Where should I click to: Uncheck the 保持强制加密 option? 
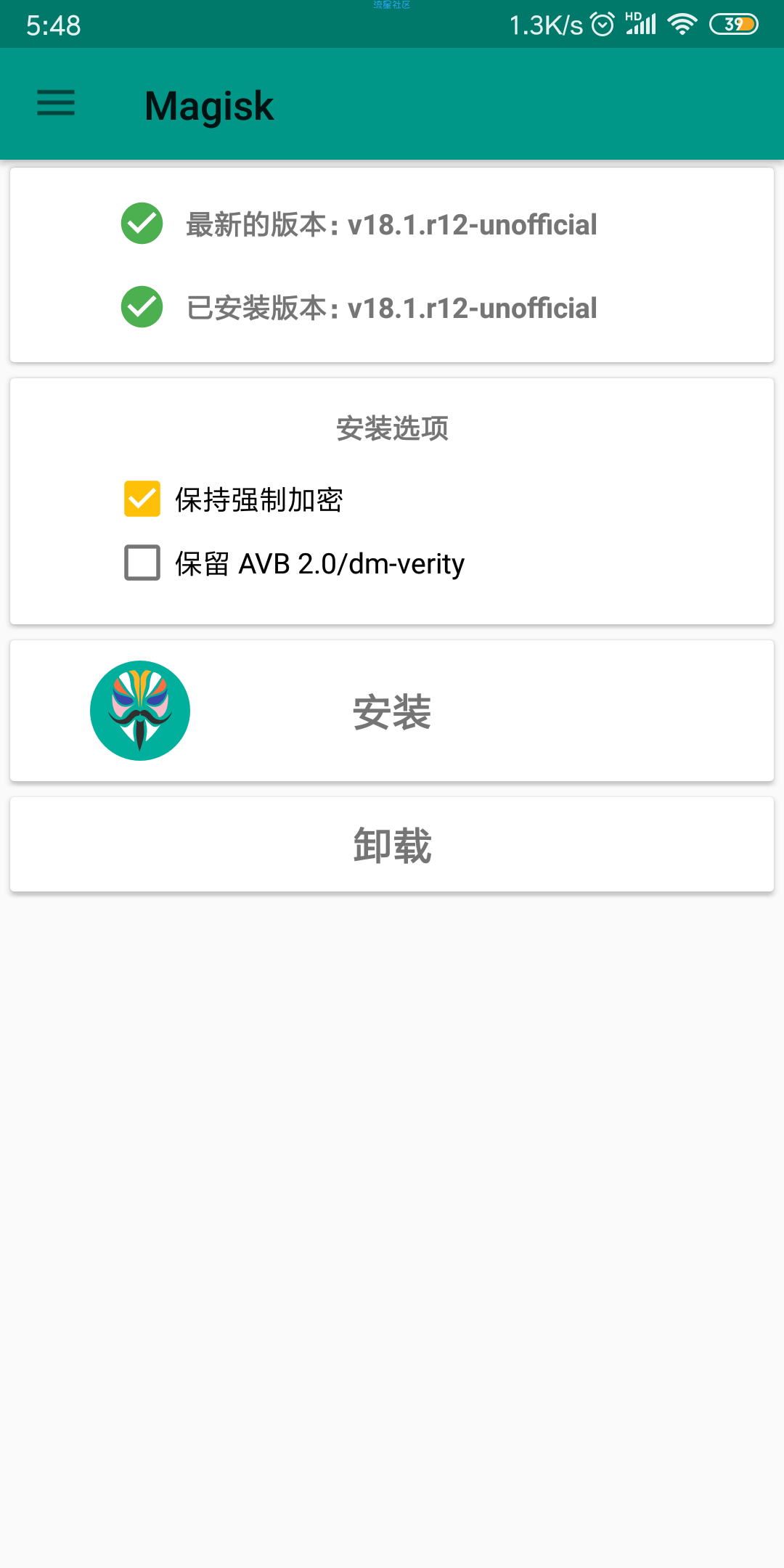click(142, 499)
